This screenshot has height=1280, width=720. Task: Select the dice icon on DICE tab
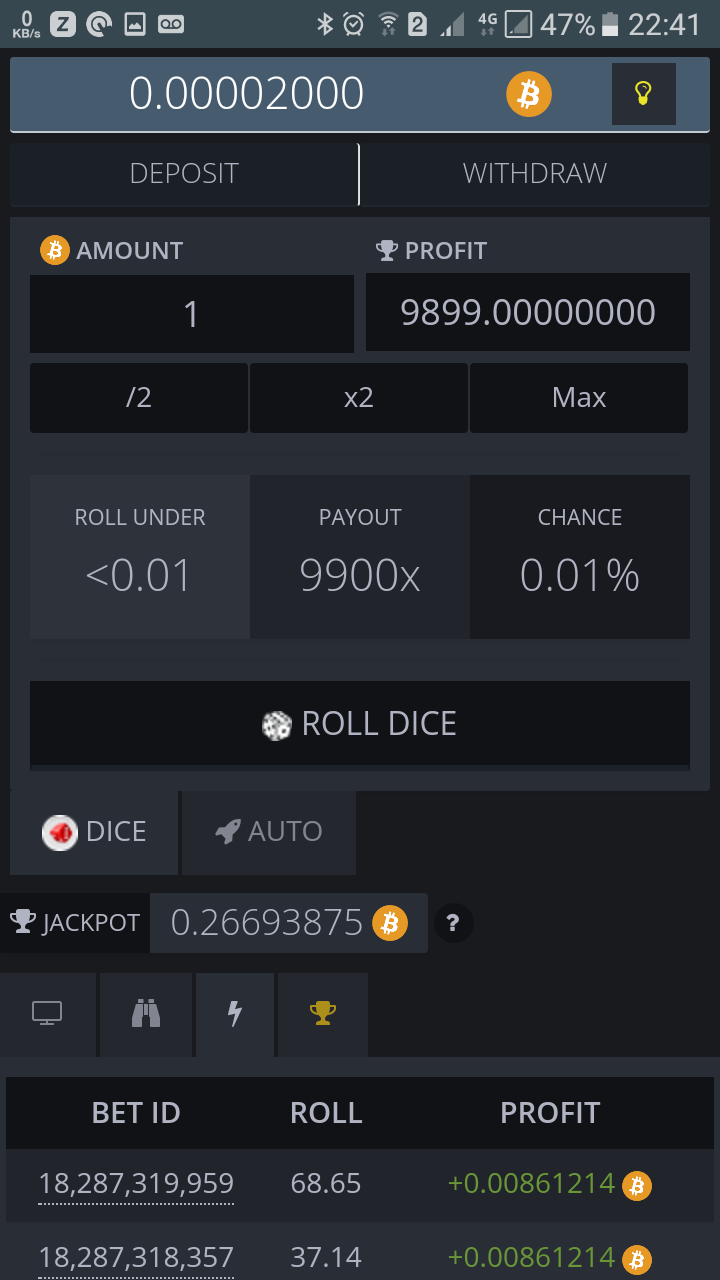pyautogui.click(x=62, y=831)
